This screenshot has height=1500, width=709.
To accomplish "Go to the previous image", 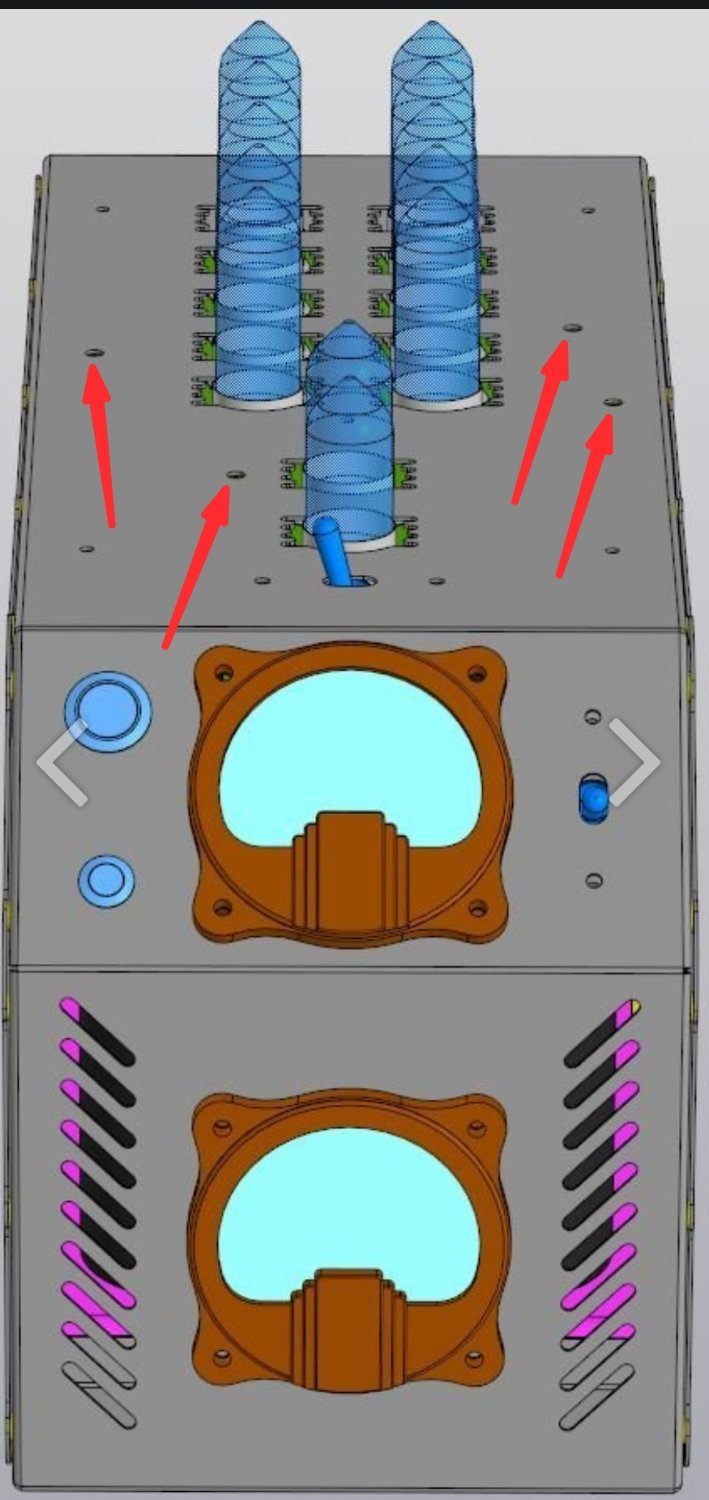I will [62, 762].
